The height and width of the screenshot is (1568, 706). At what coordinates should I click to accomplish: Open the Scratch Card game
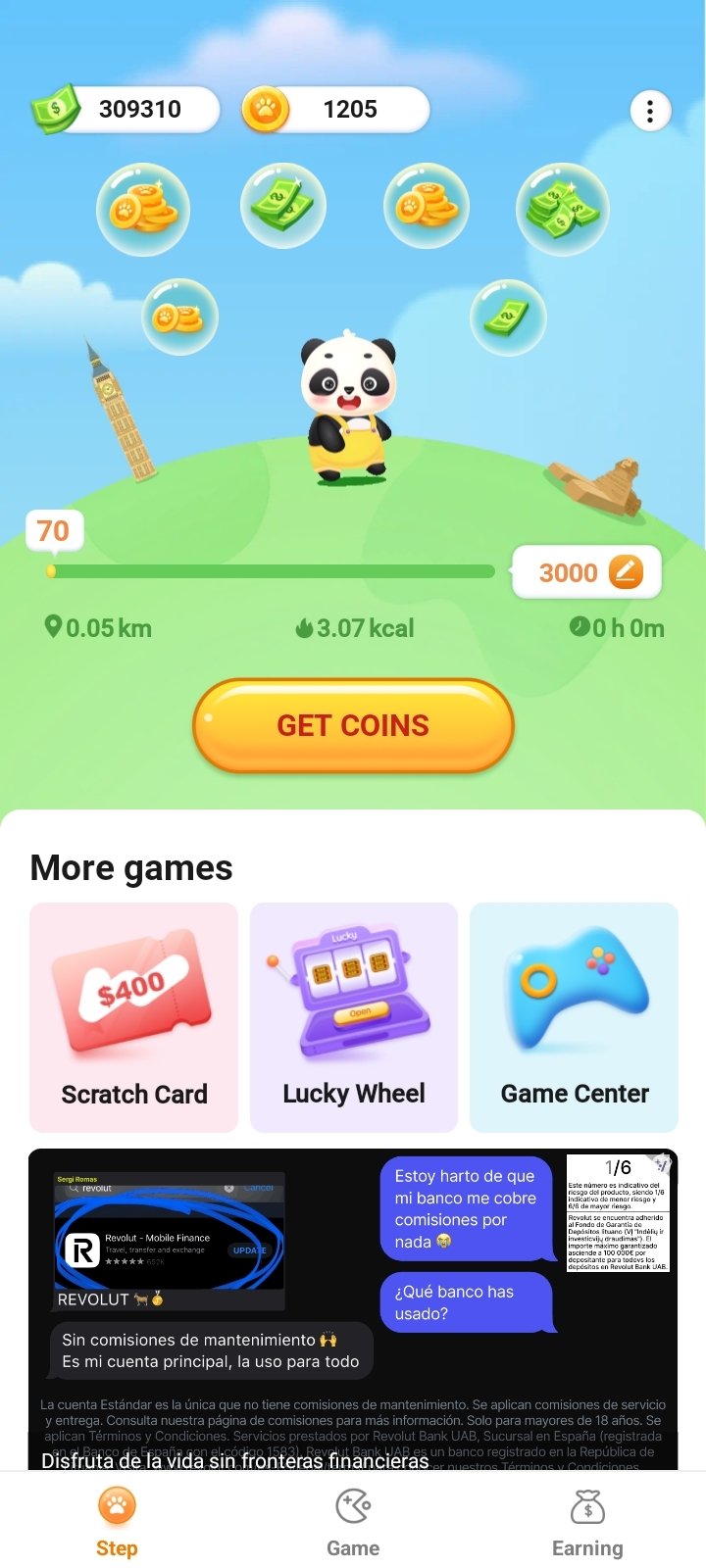tap(134, 1016)
